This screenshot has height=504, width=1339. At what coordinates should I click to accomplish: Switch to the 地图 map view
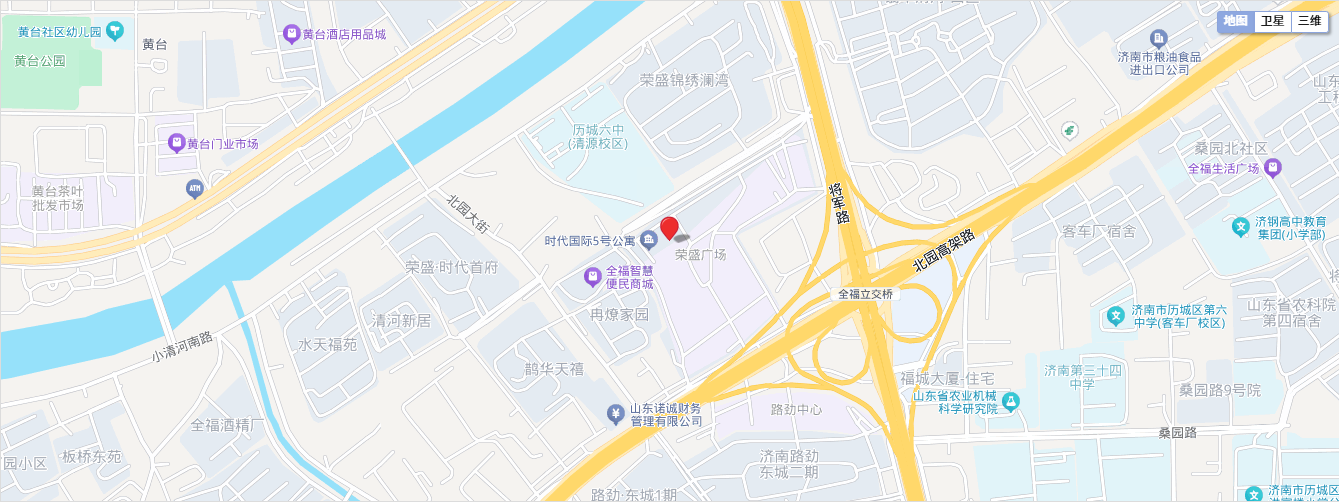(x=1236, y=21)
